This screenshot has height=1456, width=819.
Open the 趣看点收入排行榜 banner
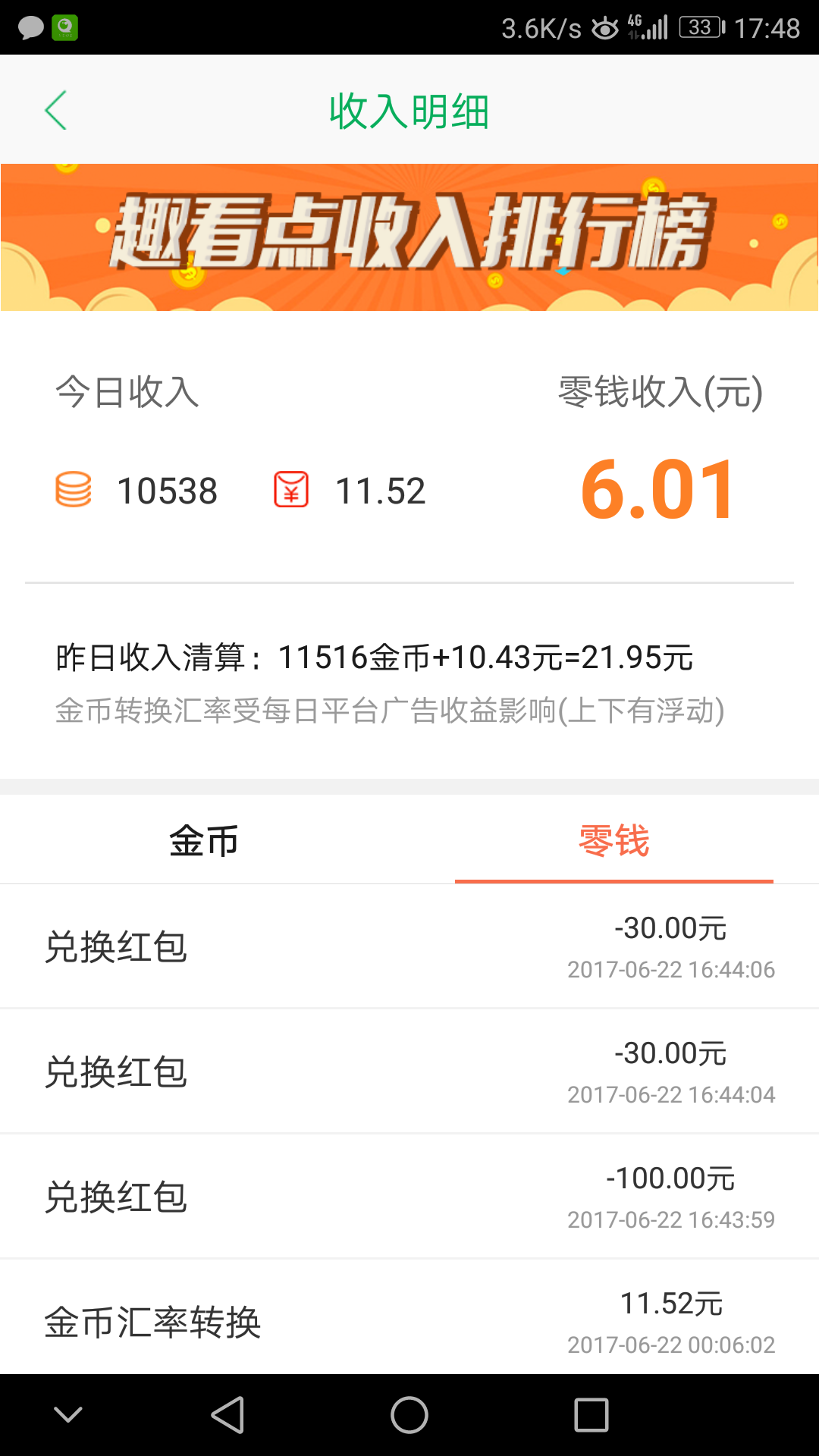[x=409, y=237]
